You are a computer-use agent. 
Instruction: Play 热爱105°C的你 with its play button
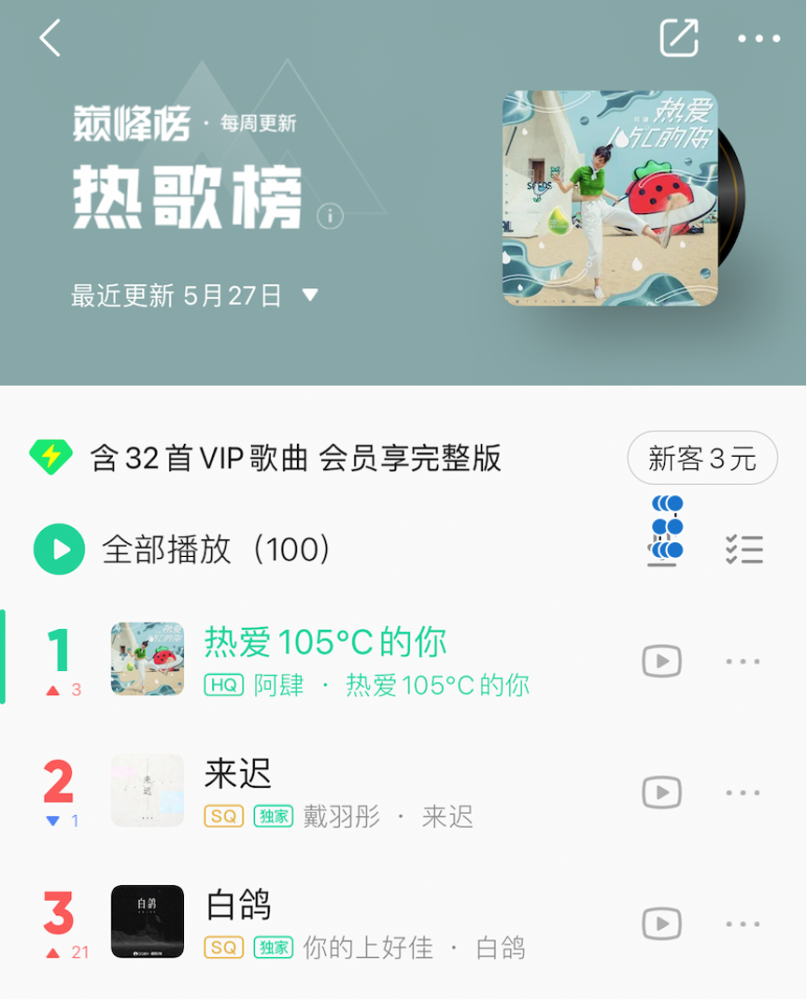[661, 661]
